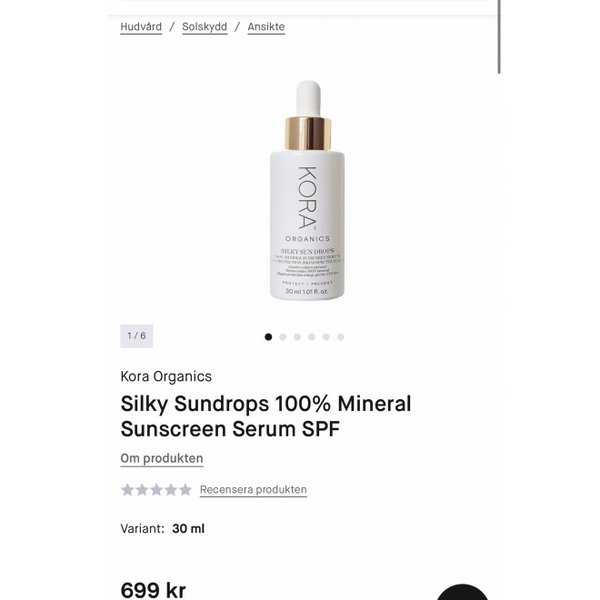The image size is (600, 600).
Task: Jump to Om produkten section
Action: (162, 458)
